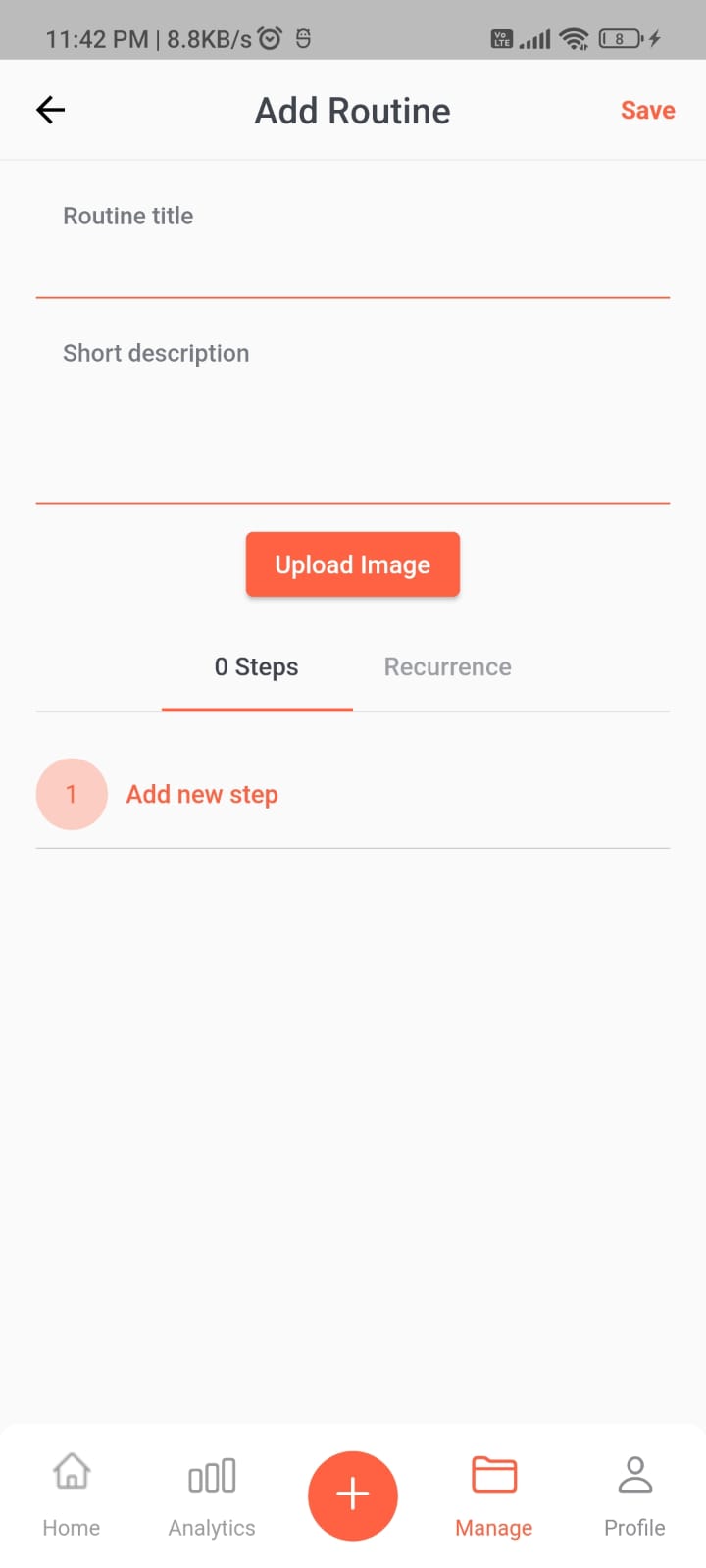The image size is (706, 1568).
Task: Upload an image for the routine
Action: click(x=352, y=564)
